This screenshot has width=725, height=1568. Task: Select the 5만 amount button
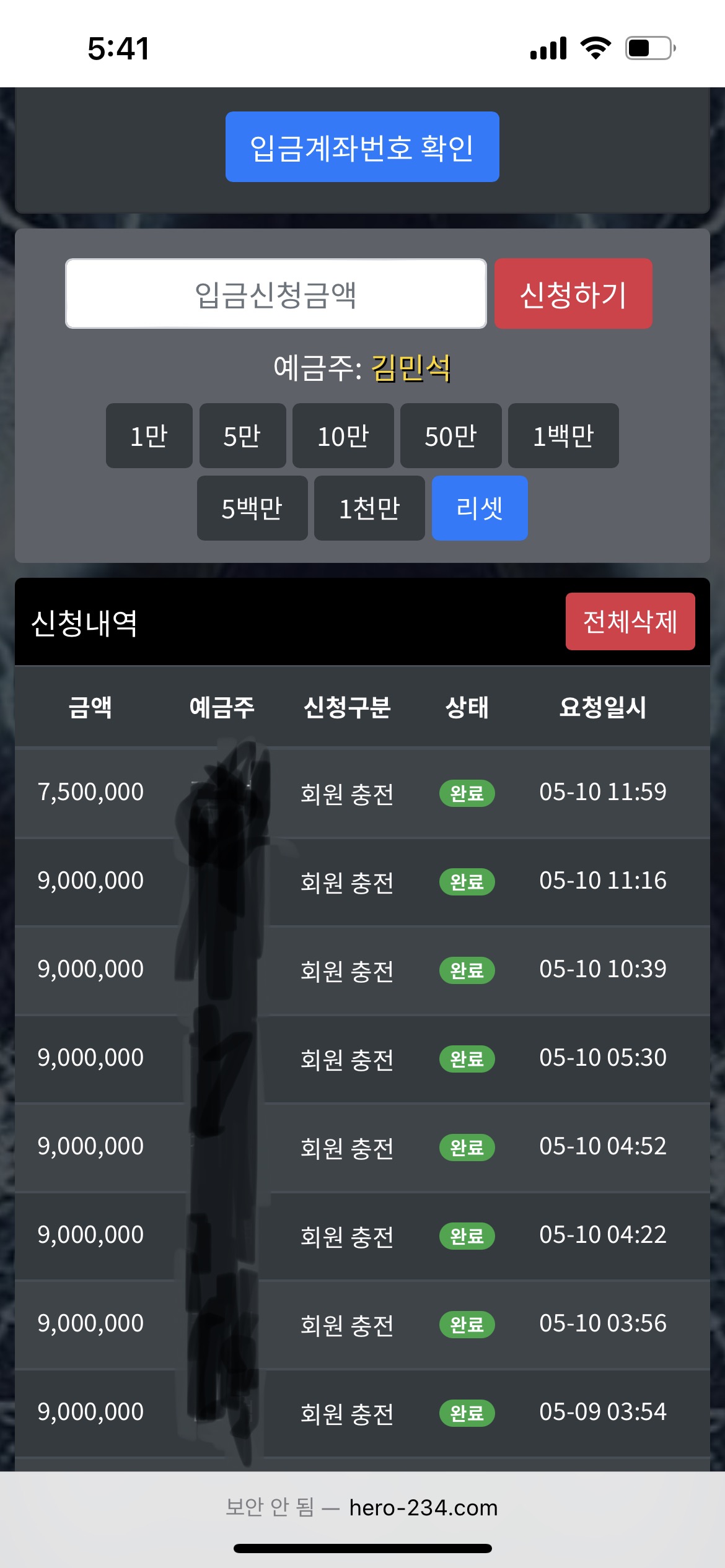point(242,435)
